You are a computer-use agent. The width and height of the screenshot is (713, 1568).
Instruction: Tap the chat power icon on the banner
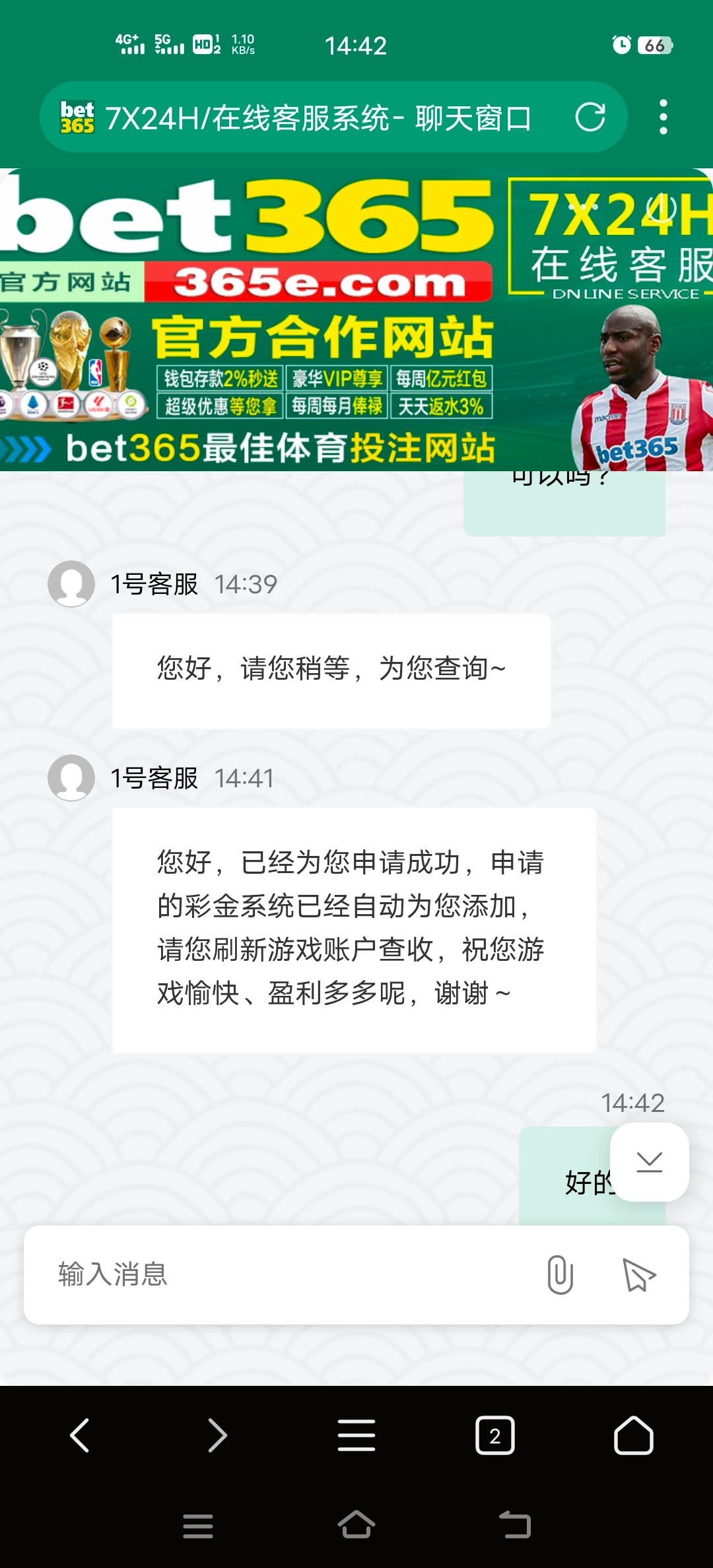coord(661,209)
